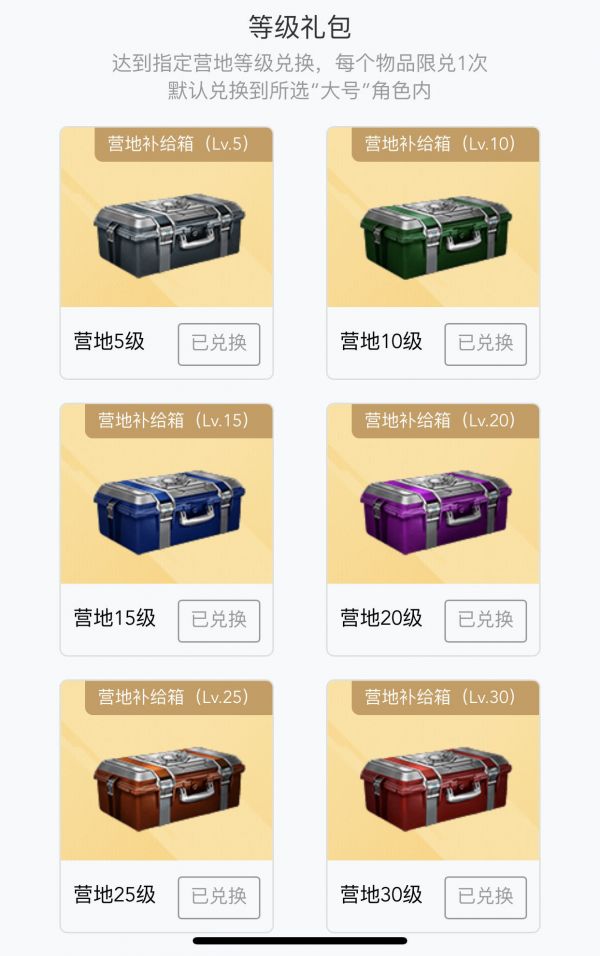Tap 已兑换 button for 营地15级

[x=219, y=621]
